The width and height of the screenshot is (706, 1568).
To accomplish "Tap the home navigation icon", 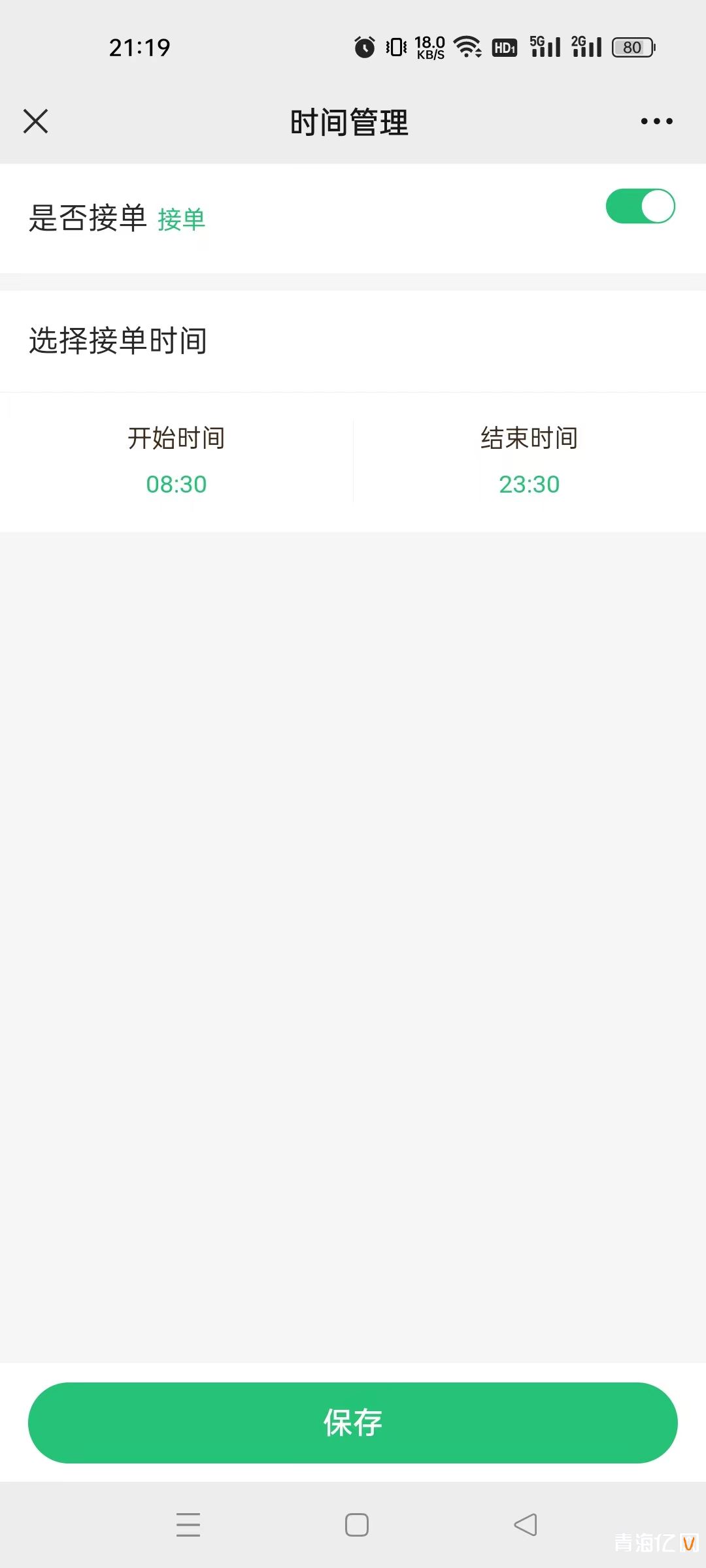I will coord(356,1524).
